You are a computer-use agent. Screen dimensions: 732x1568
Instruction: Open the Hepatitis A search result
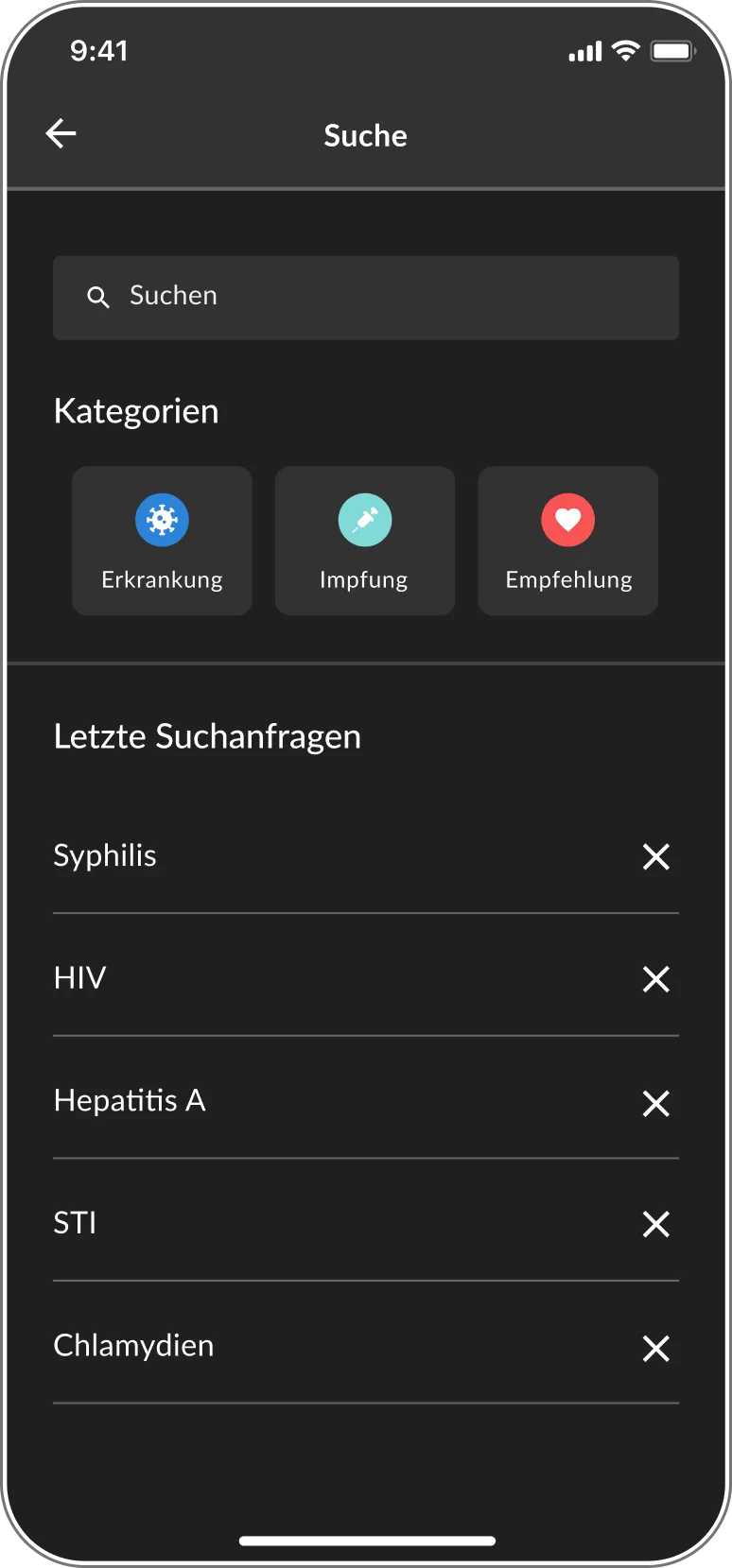130,1101
